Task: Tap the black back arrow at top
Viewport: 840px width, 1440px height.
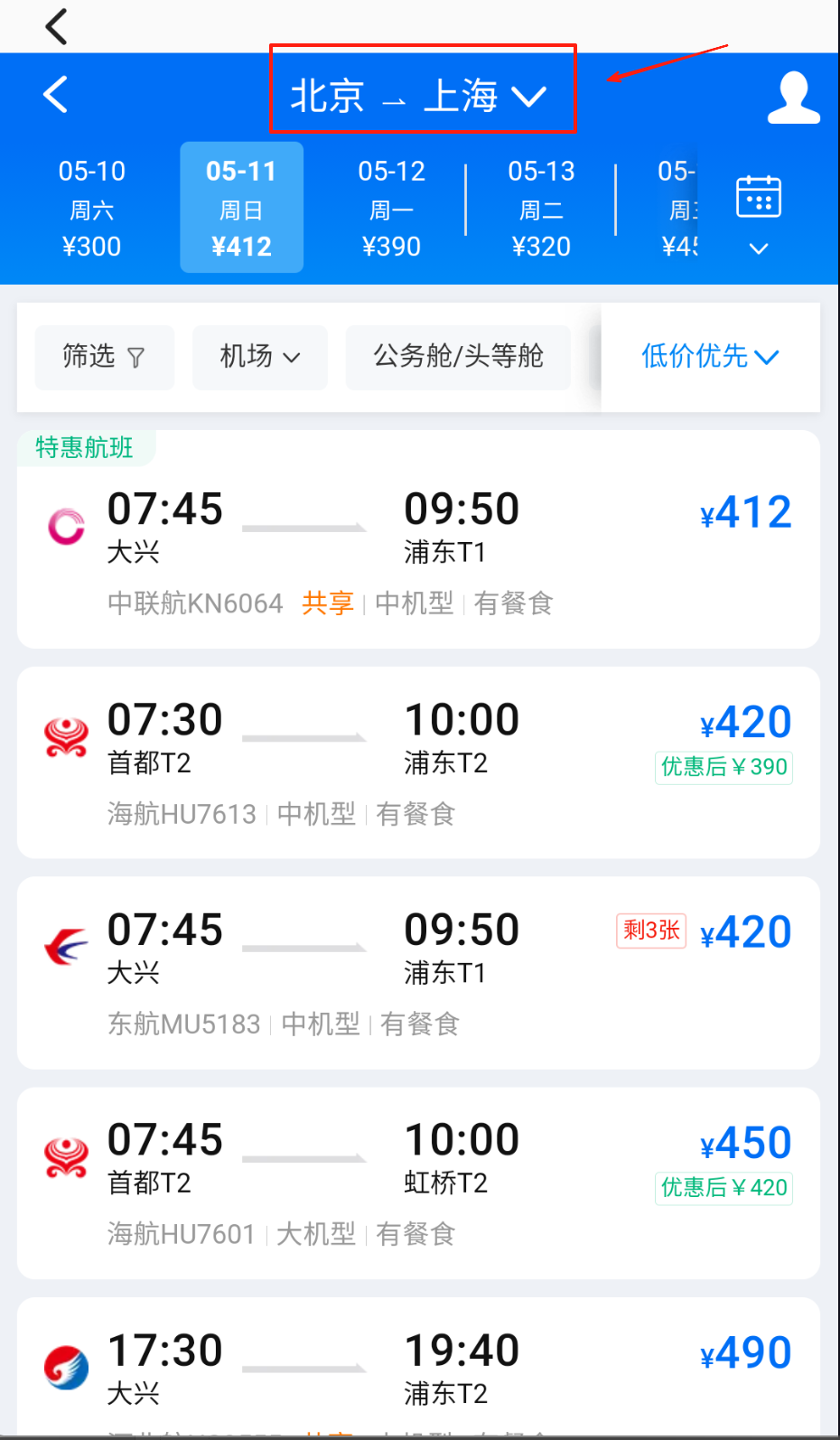Action: point(56,26)
